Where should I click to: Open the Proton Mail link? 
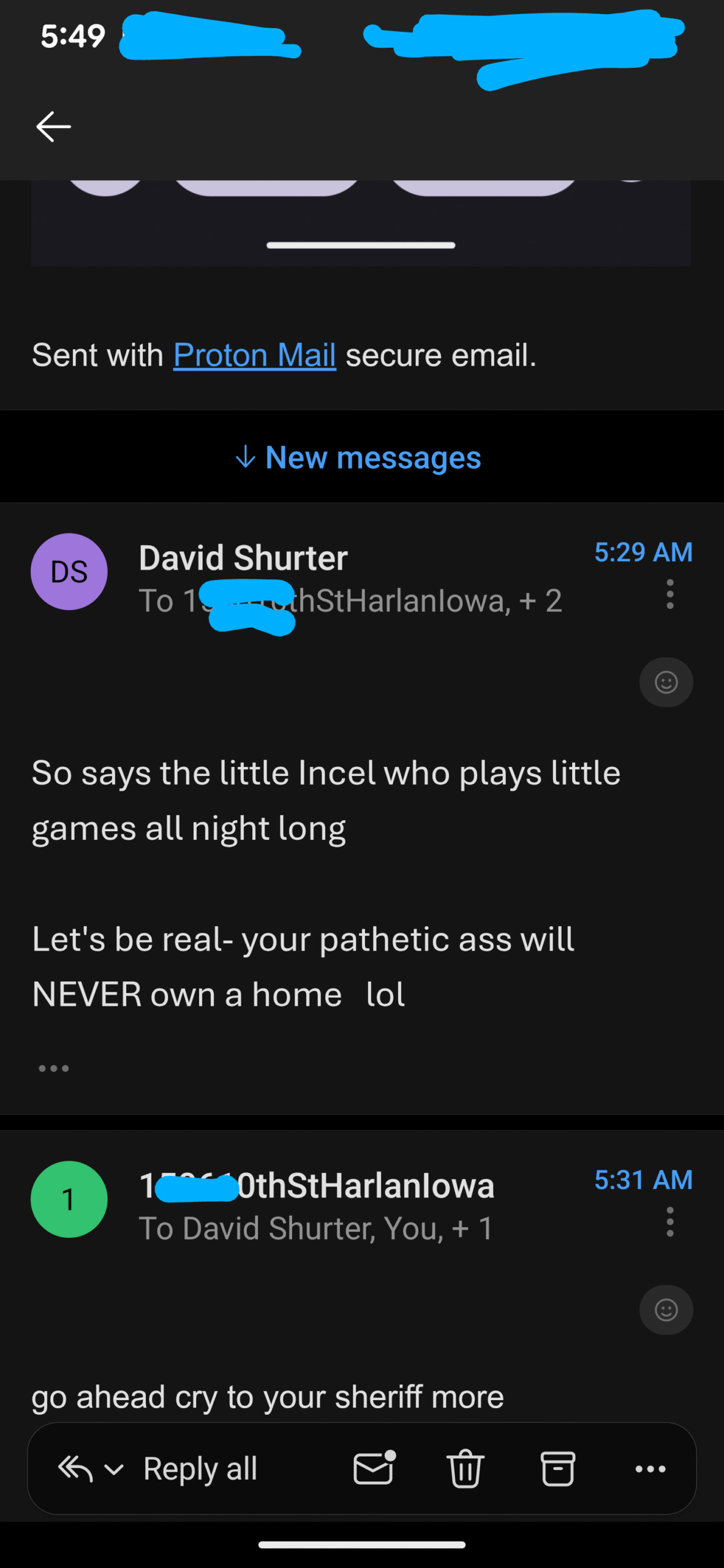pyautogui.click(x=254, y=355)
